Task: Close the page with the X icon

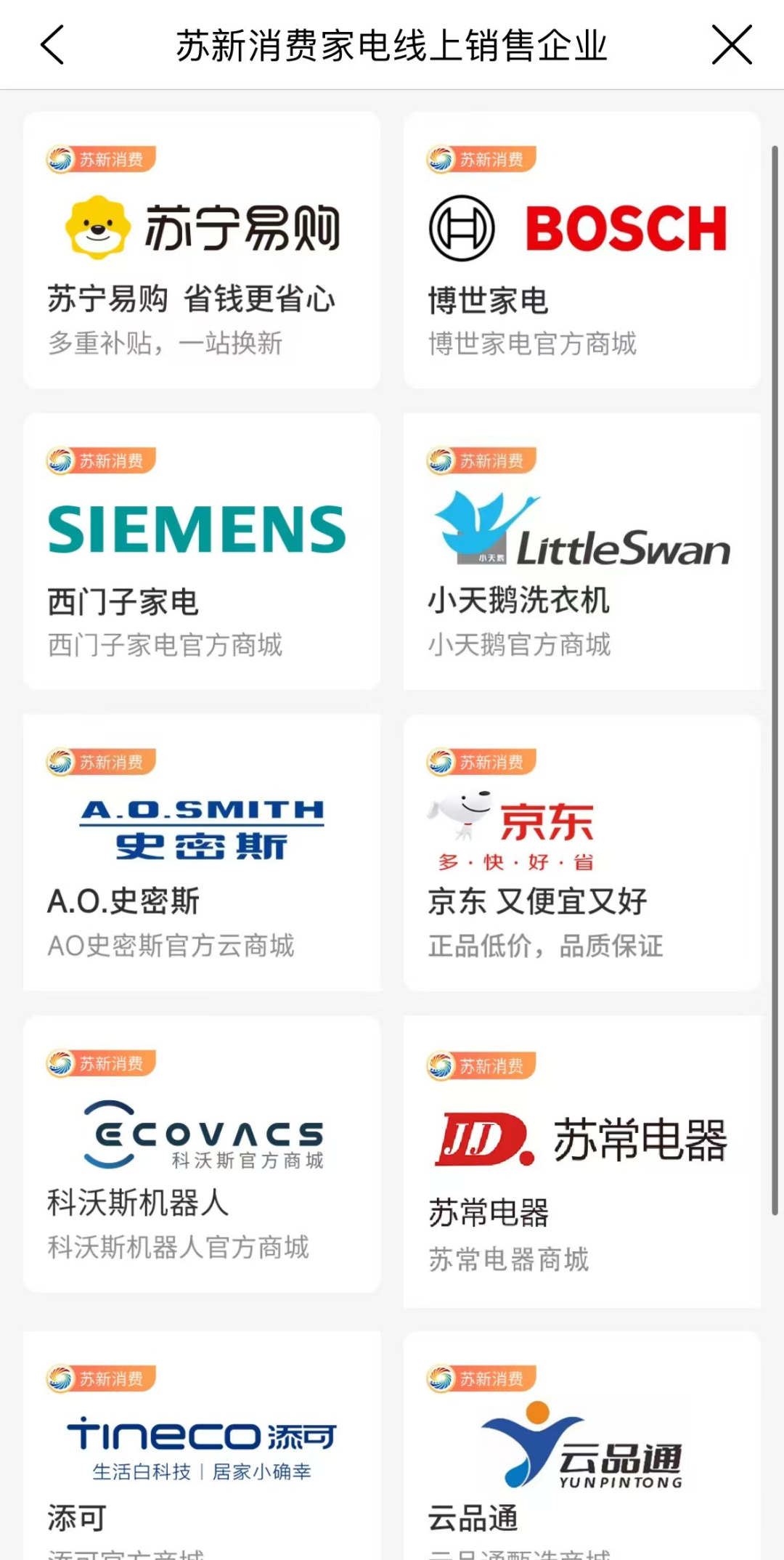Action: click(731, 45)
